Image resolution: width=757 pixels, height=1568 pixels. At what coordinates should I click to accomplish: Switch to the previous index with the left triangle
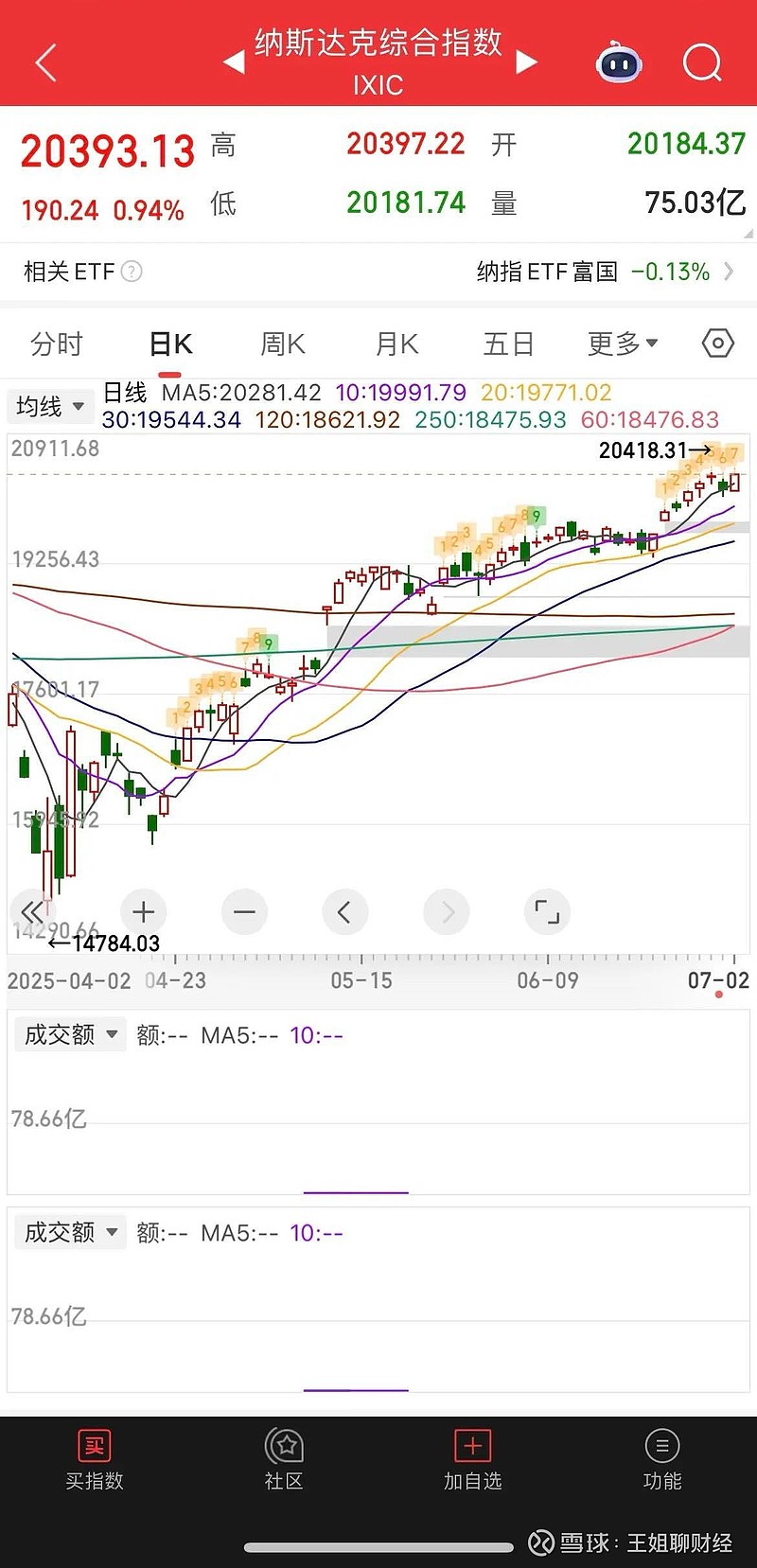click(234, 62)
